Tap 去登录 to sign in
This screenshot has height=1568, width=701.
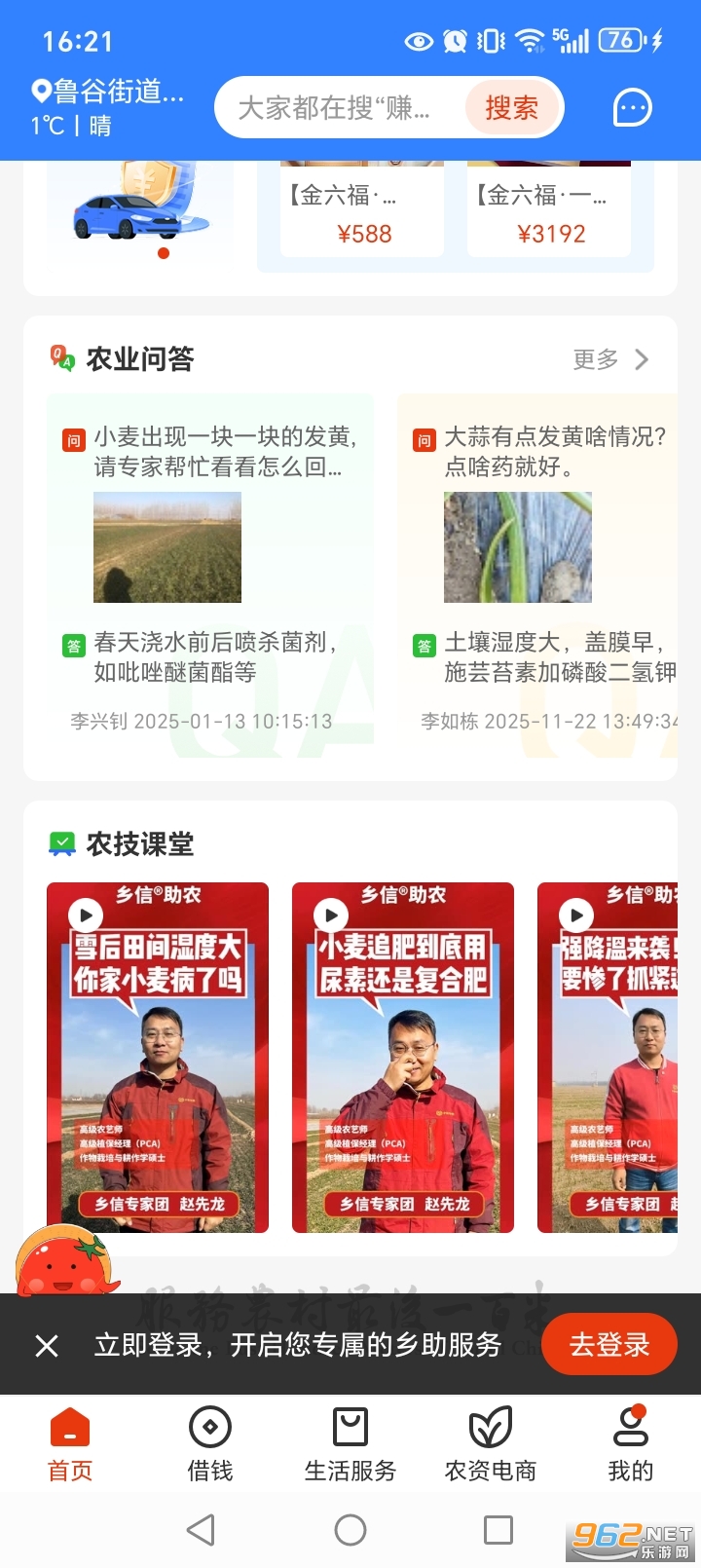(x=609, y=1345)
